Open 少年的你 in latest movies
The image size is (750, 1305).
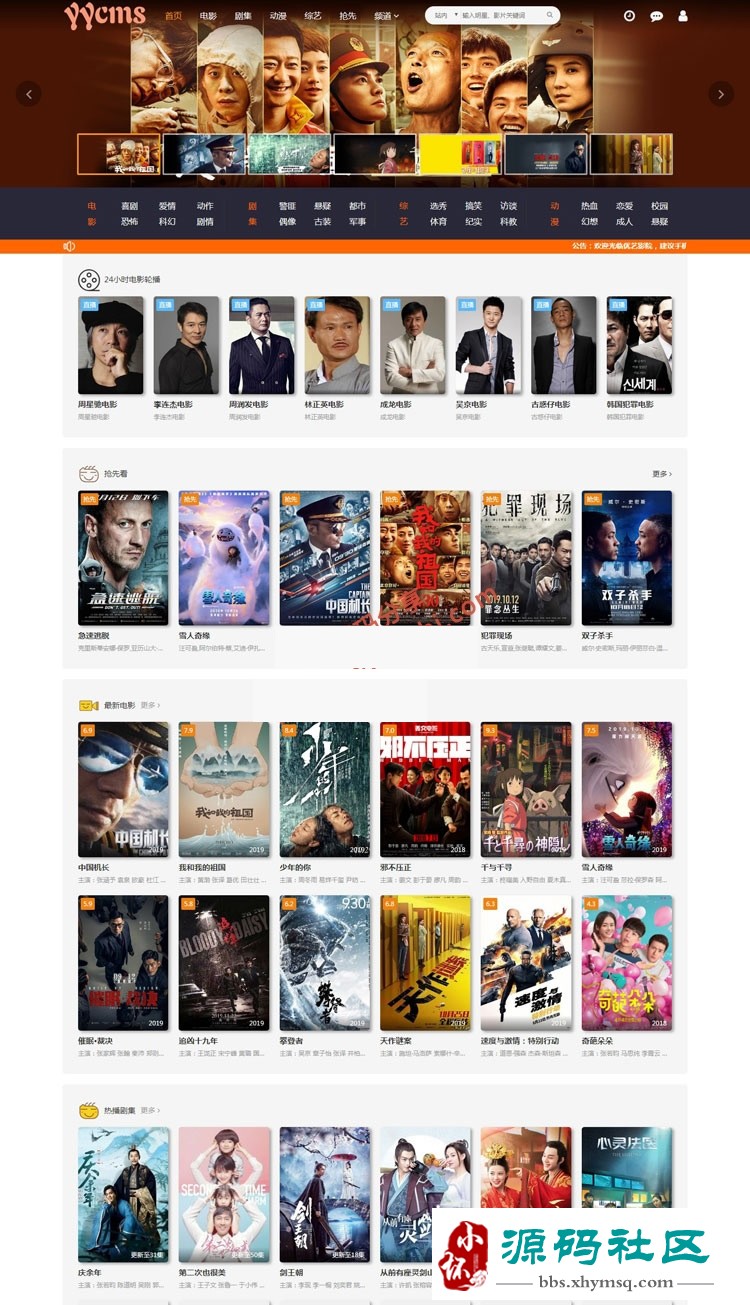[x=324, y=790]
